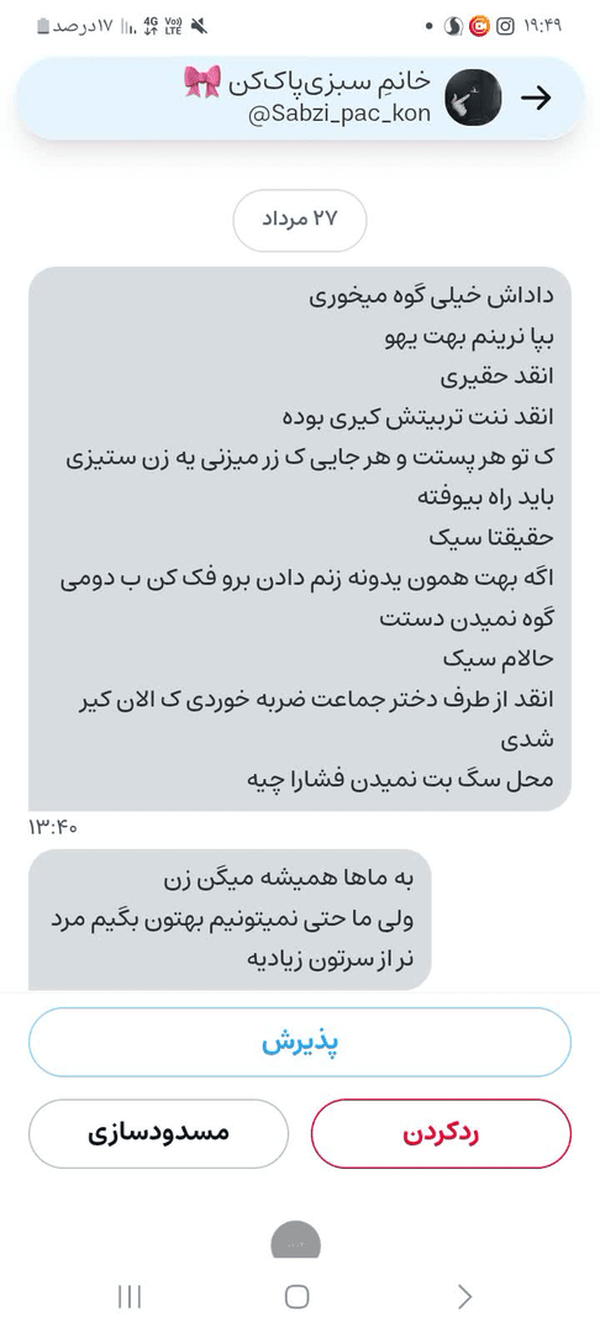Tap the back arrow in the header
The image size is (600, 1333).
tap(537, 98)
